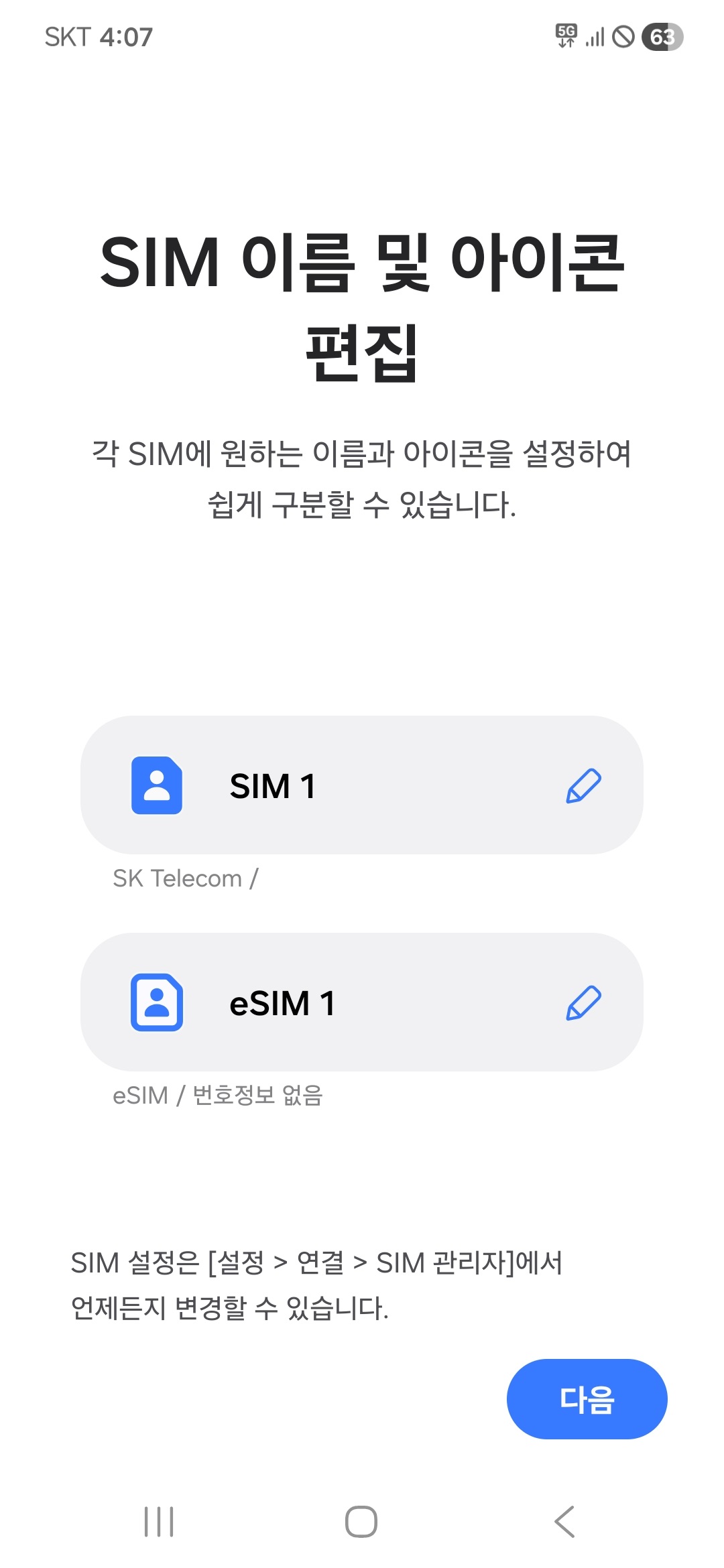Tap the 다음 button to proceed

pyautogui.click(x=586, y=1398)
